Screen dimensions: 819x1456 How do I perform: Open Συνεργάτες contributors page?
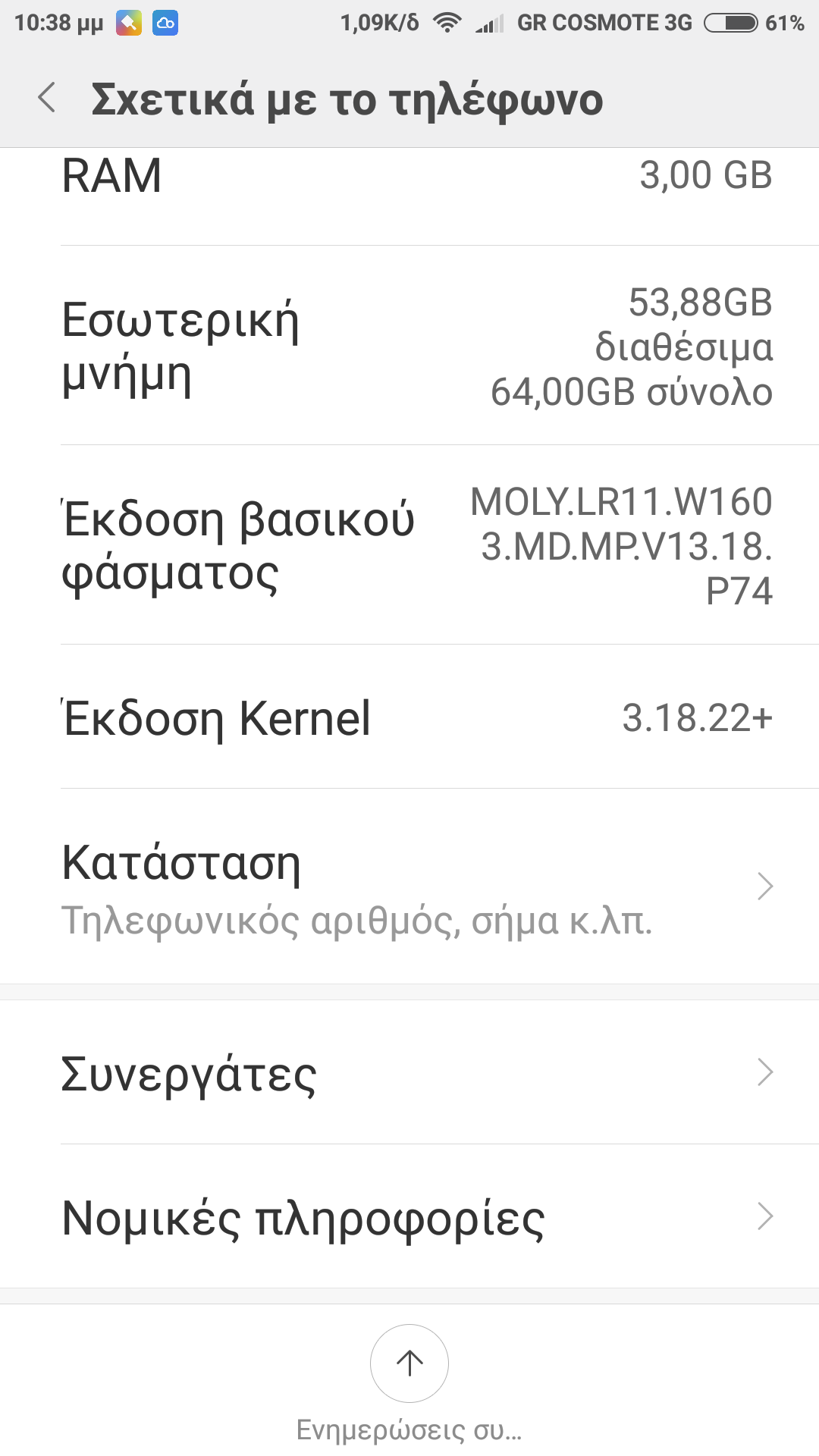point(409,1073)
